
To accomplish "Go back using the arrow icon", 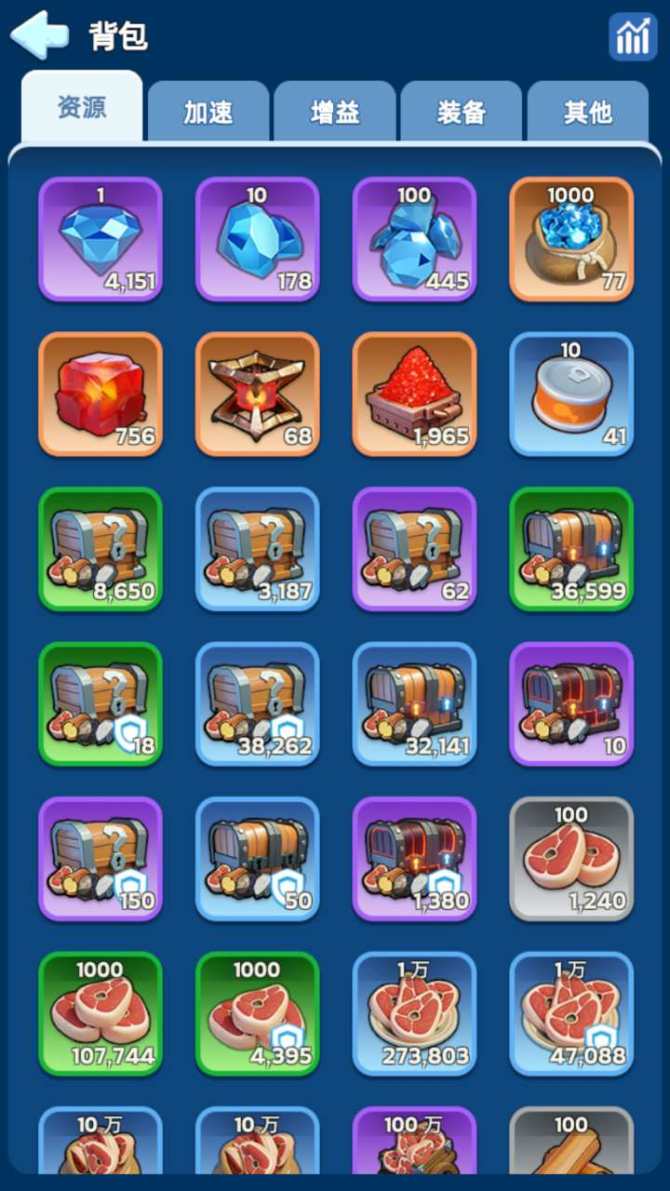I will pyautogui.click(x=40, y=36).
